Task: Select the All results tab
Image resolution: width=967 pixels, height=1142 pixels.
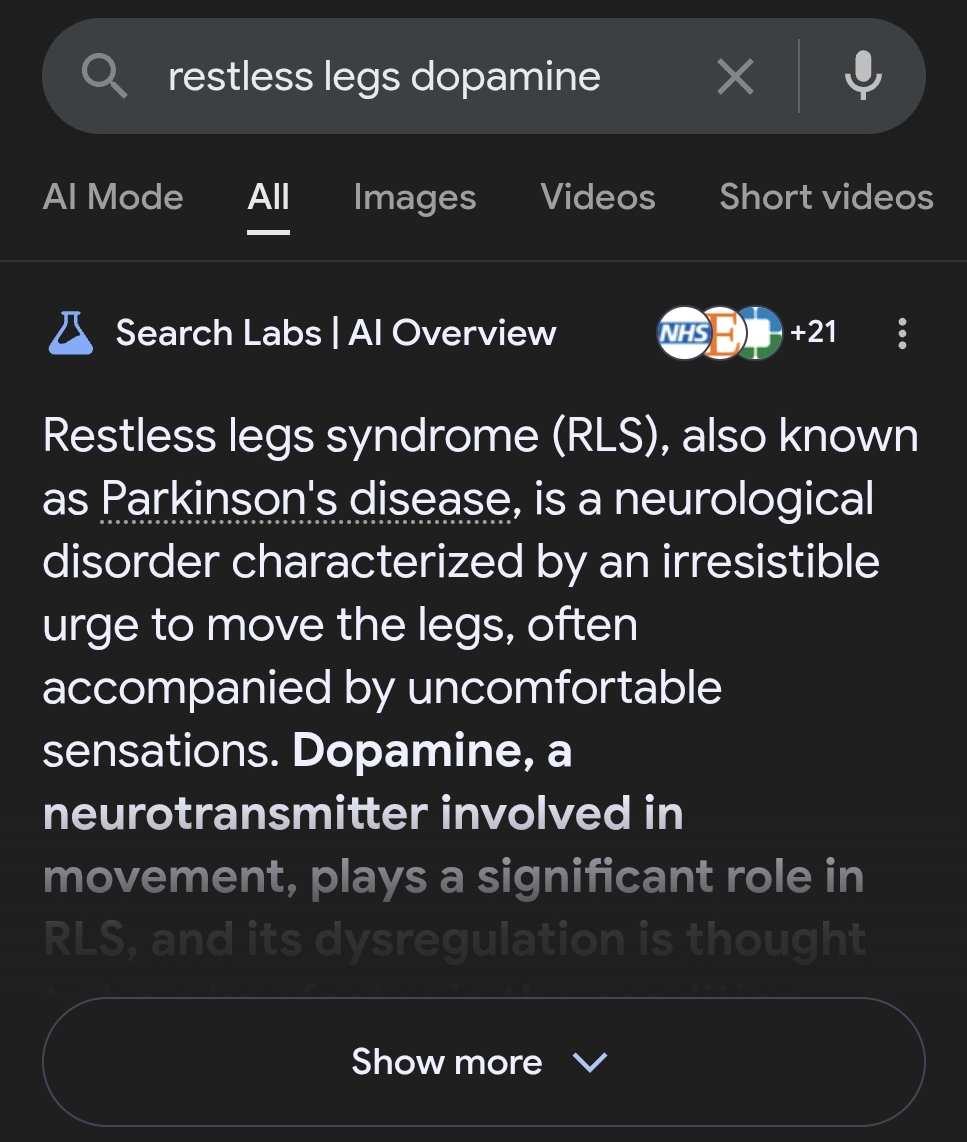Action: click(x=268, y=197)
